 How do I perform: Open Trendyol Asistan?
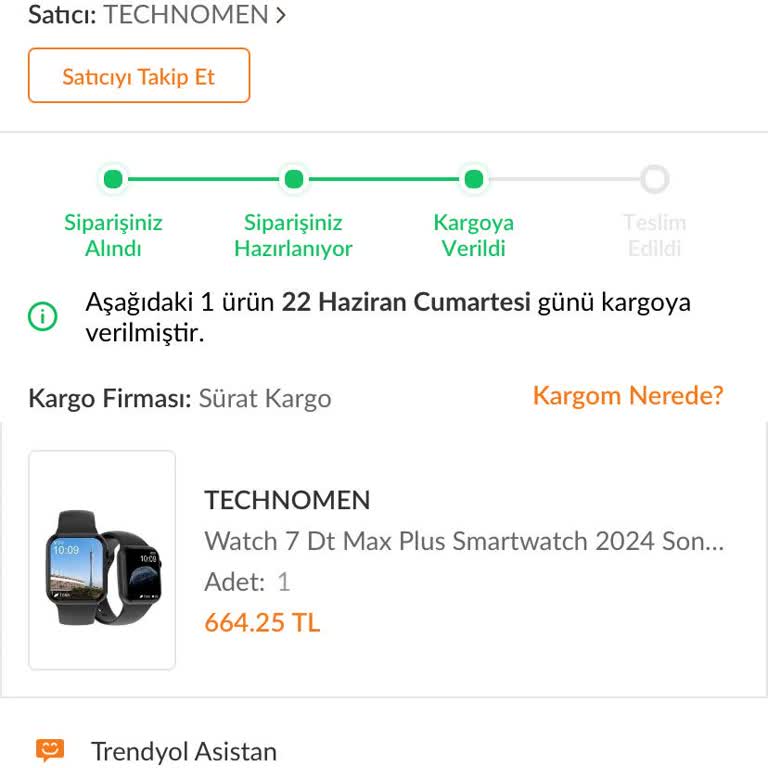pyautogui.click(x=184, y=751)
